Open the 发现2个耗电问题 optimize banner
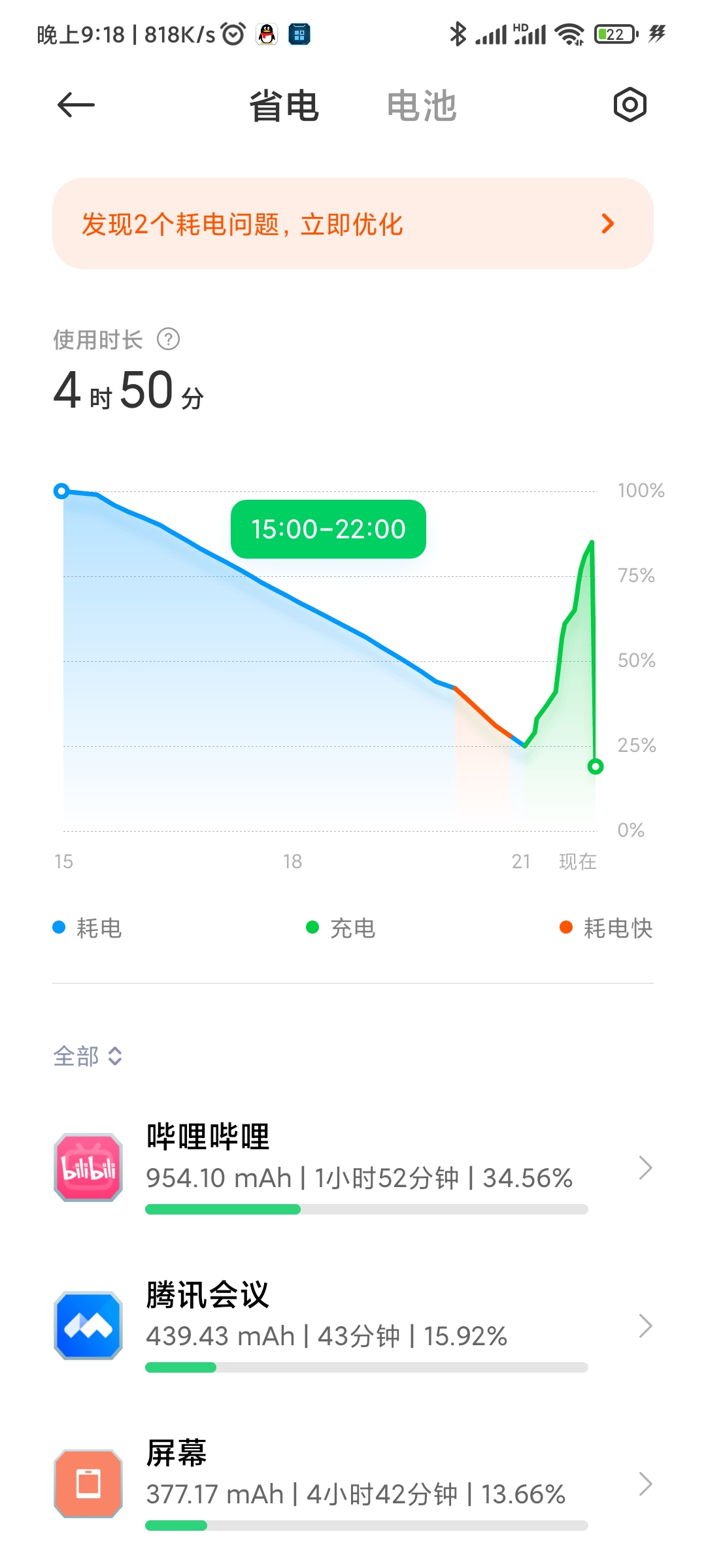Viewport: 706px width, 1568px height. [353, 223]
